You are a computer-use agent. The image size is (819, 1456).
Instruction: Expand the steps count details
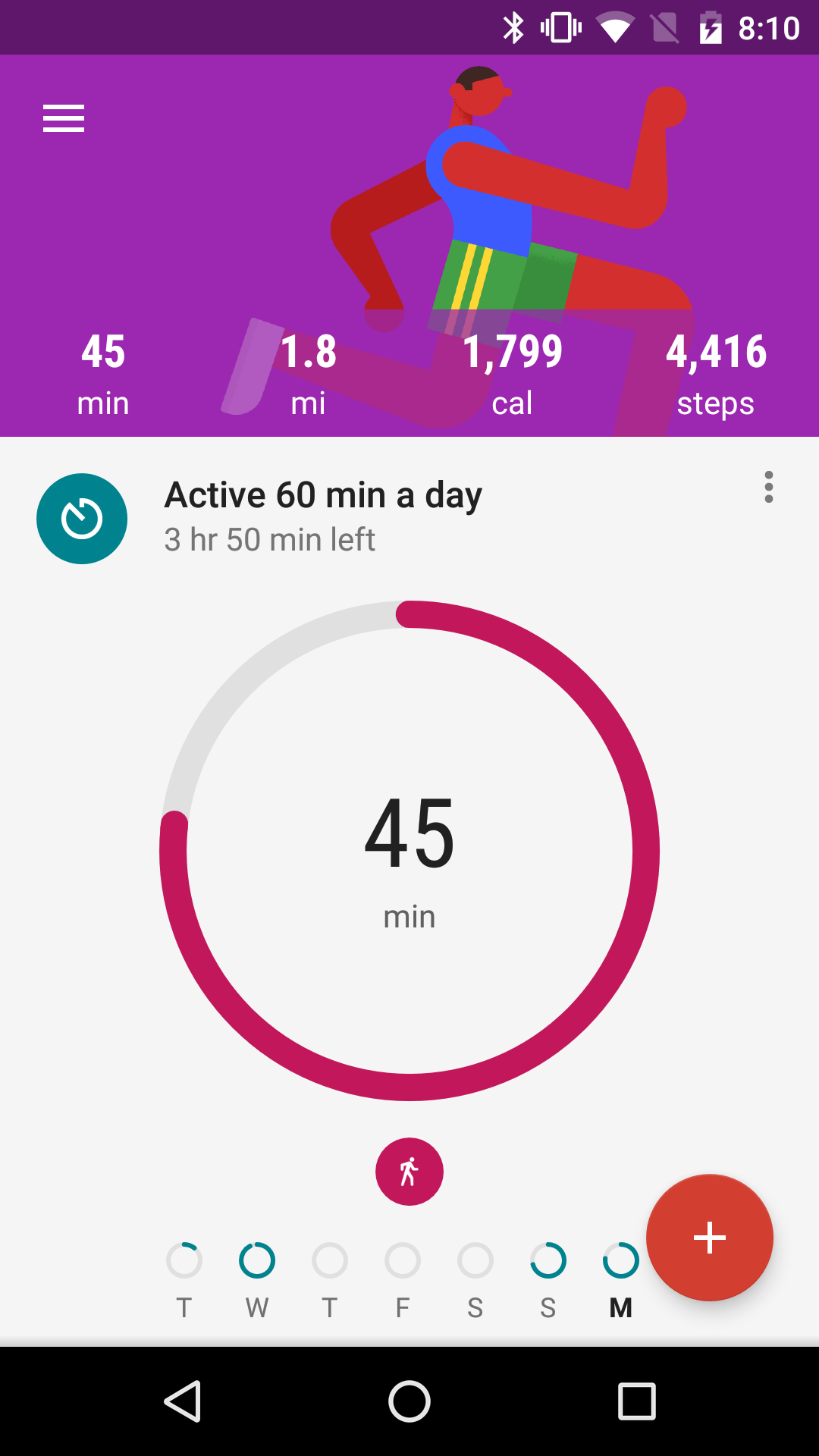716,372
